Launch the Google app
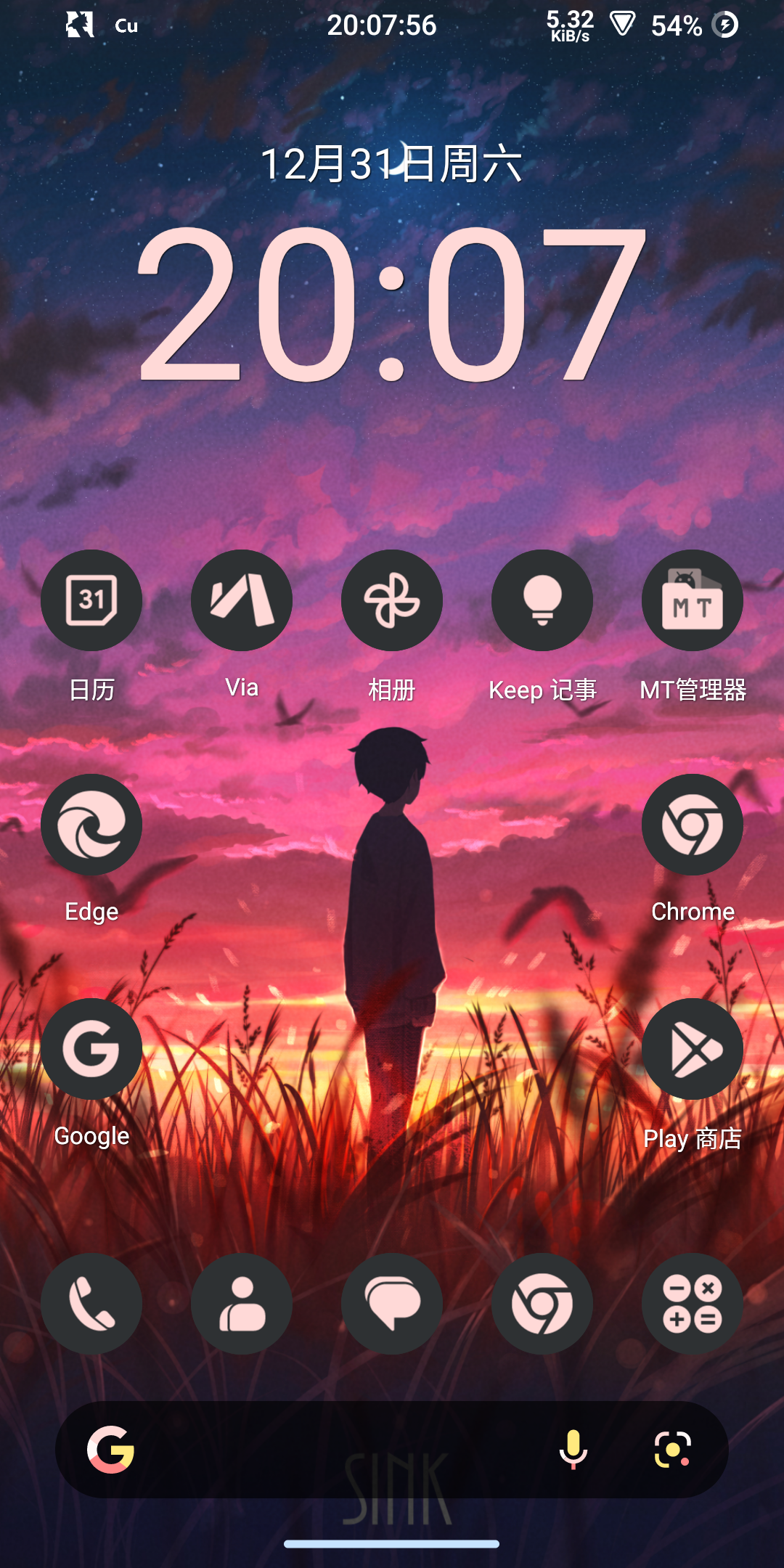This screenshot has width=784, height=1568. point(91,1049)
